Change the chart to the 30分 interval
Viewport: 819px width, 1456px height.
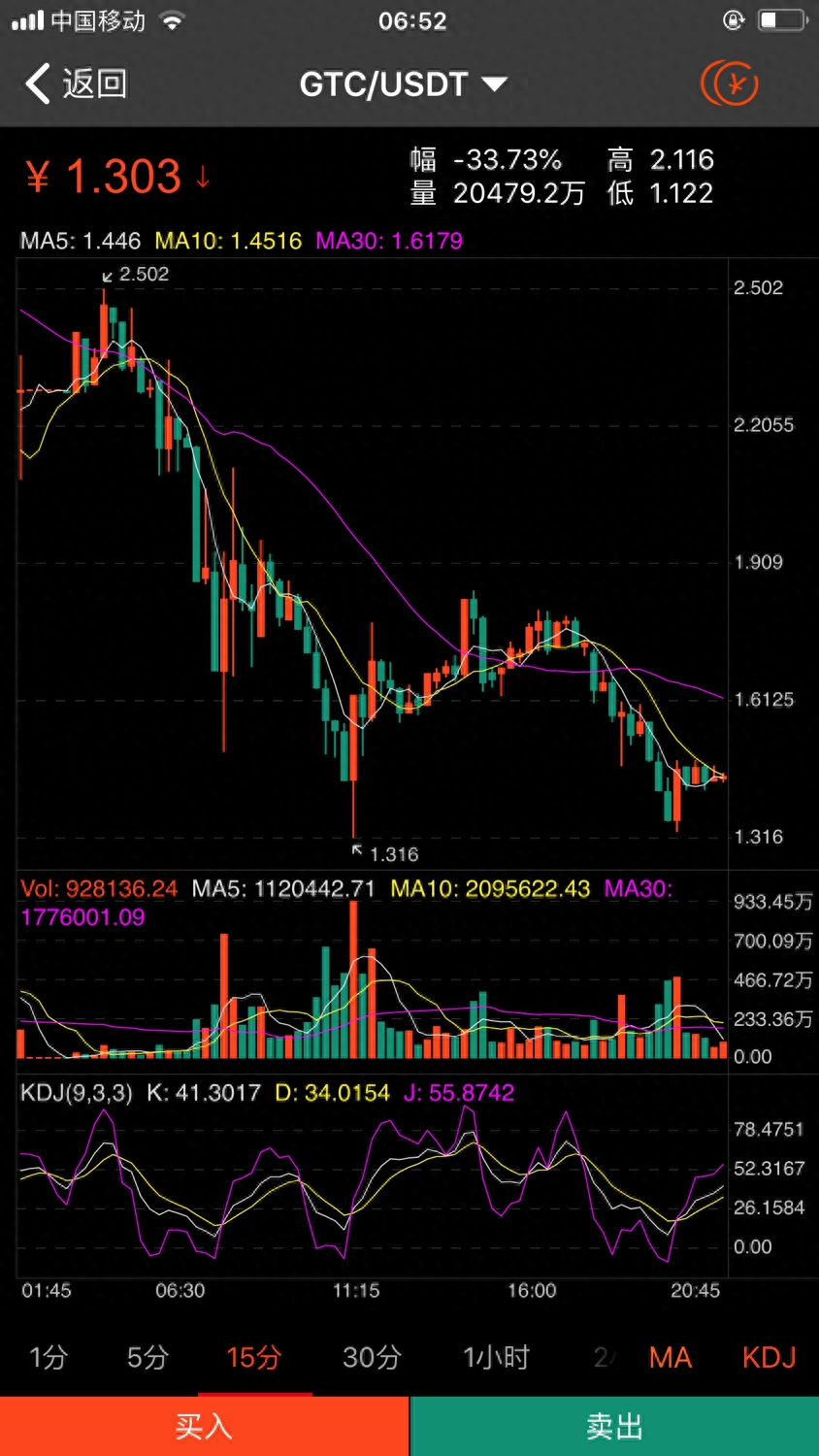coord(372,1356)
